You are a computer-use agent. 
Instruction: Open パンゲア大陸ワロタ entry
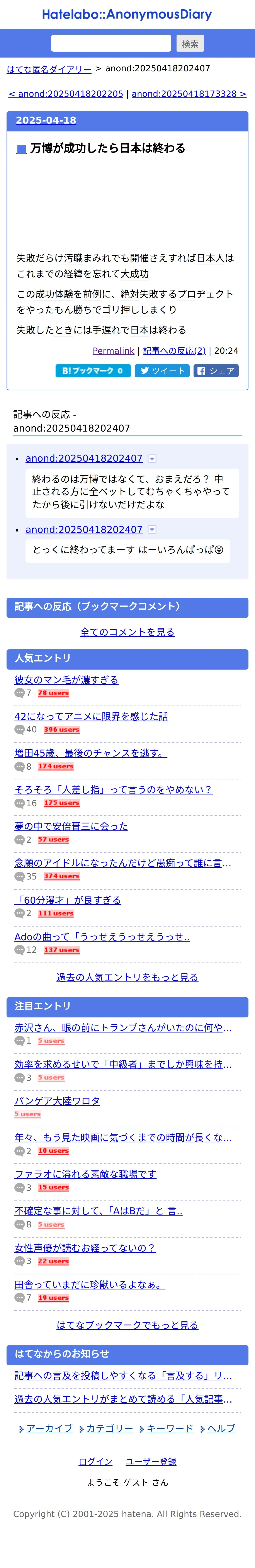tap(57, 1100)
